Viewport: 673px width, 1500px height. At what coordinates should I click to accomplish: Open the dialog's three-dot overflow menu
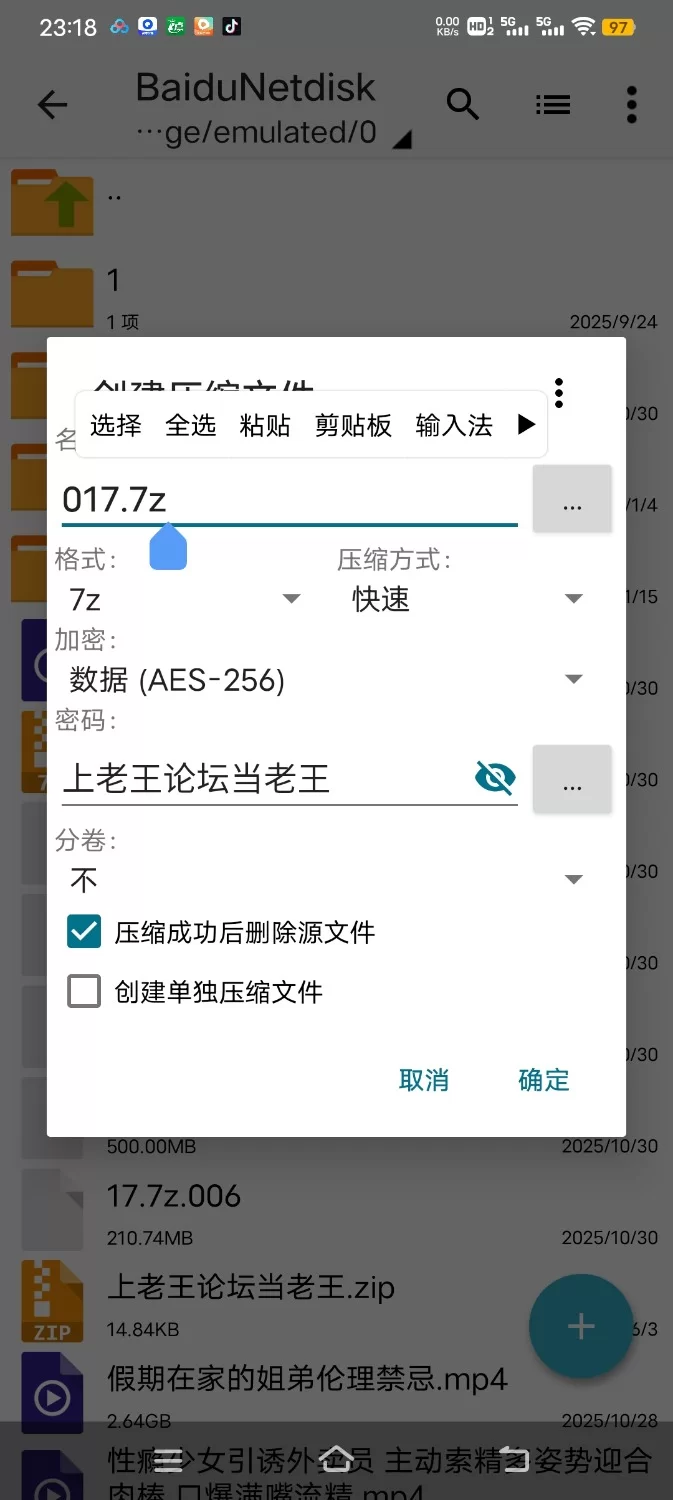tap(559, 393)
